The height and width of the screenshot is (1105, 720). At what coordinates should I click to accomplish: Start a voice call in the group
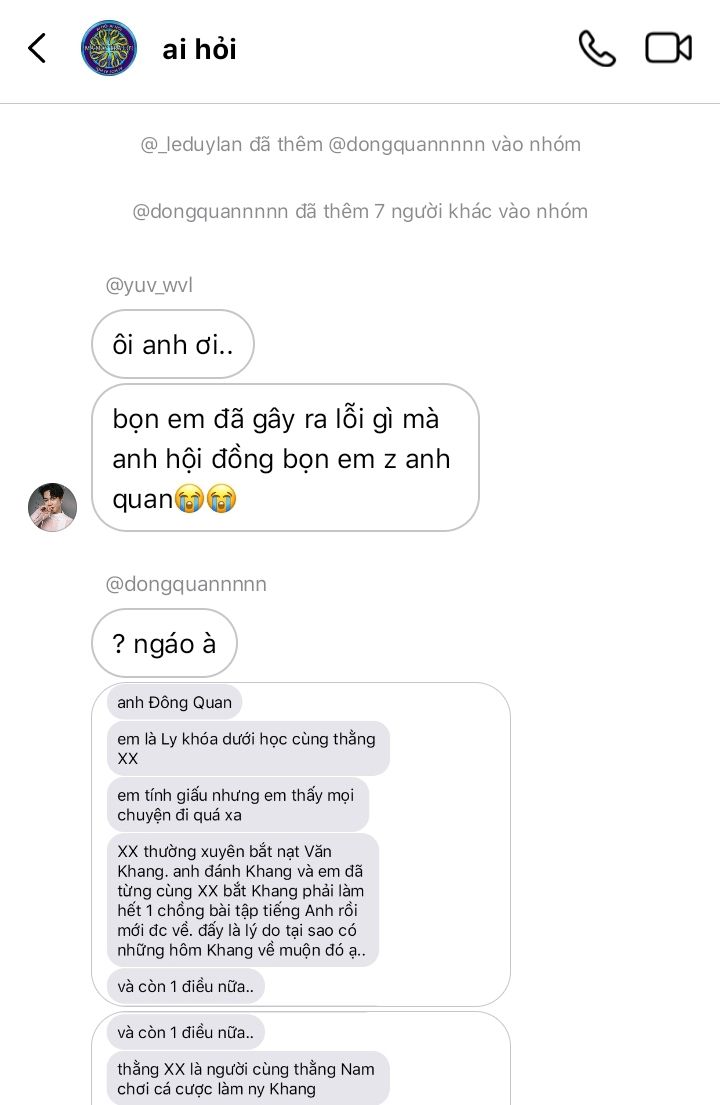click(x=597, y=48)
